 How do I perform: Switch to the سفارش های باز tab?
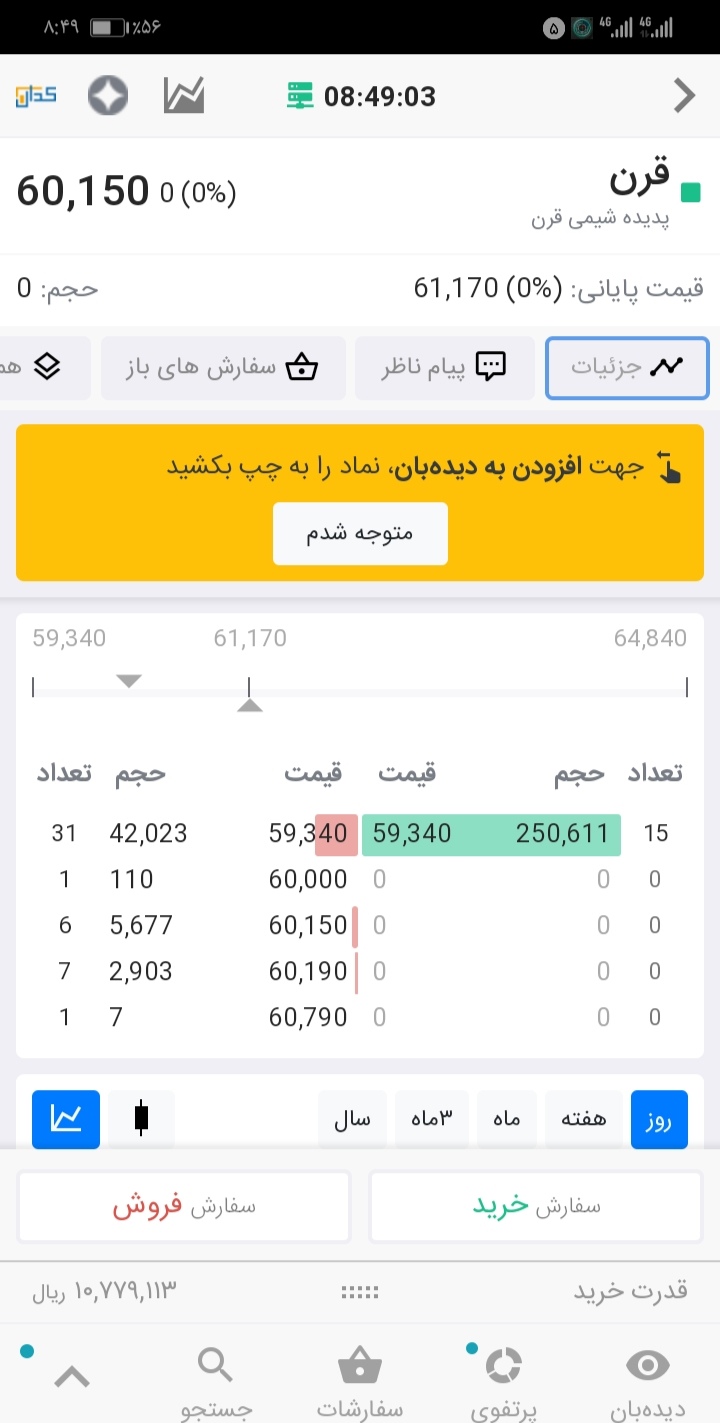point(222,367)
